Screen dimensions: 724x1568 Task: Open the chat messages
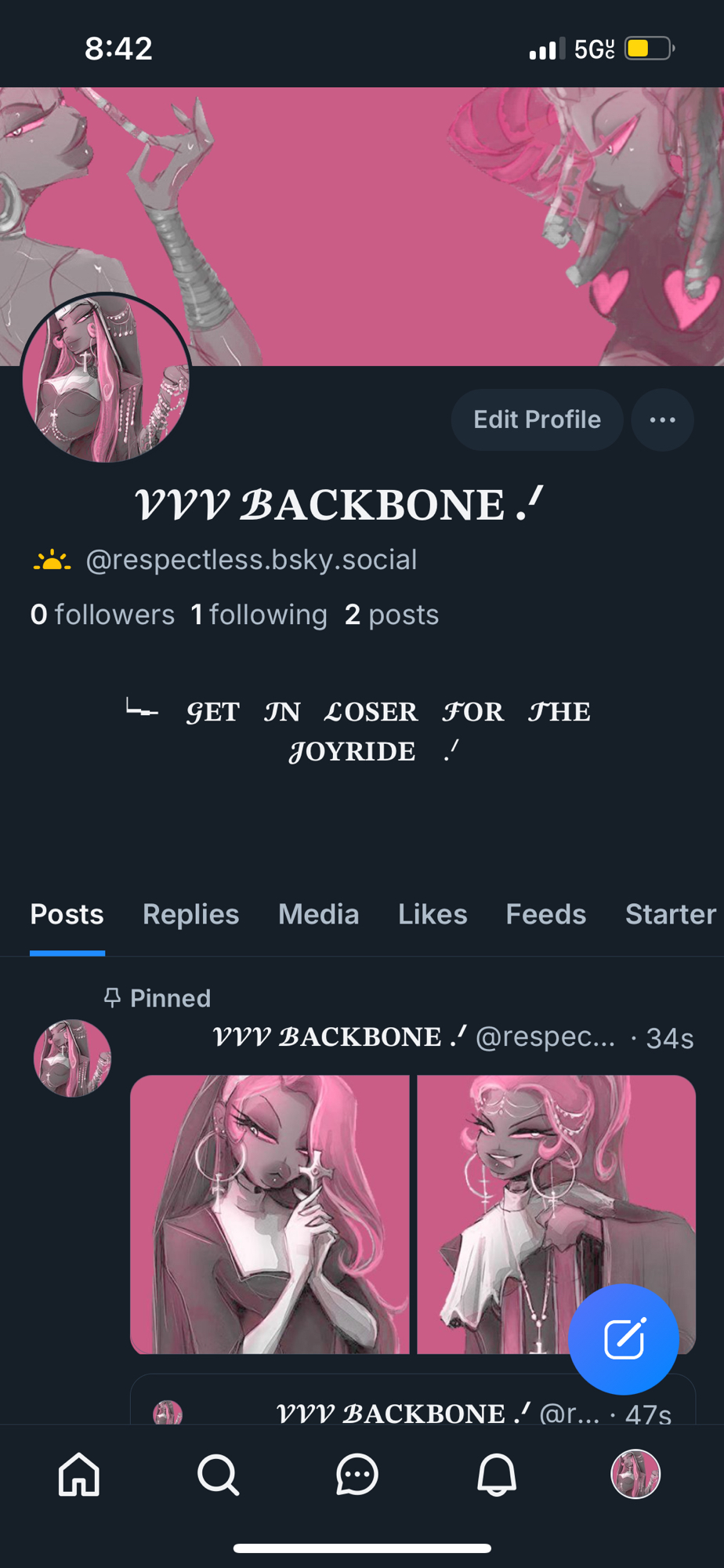coord(357,1475)
